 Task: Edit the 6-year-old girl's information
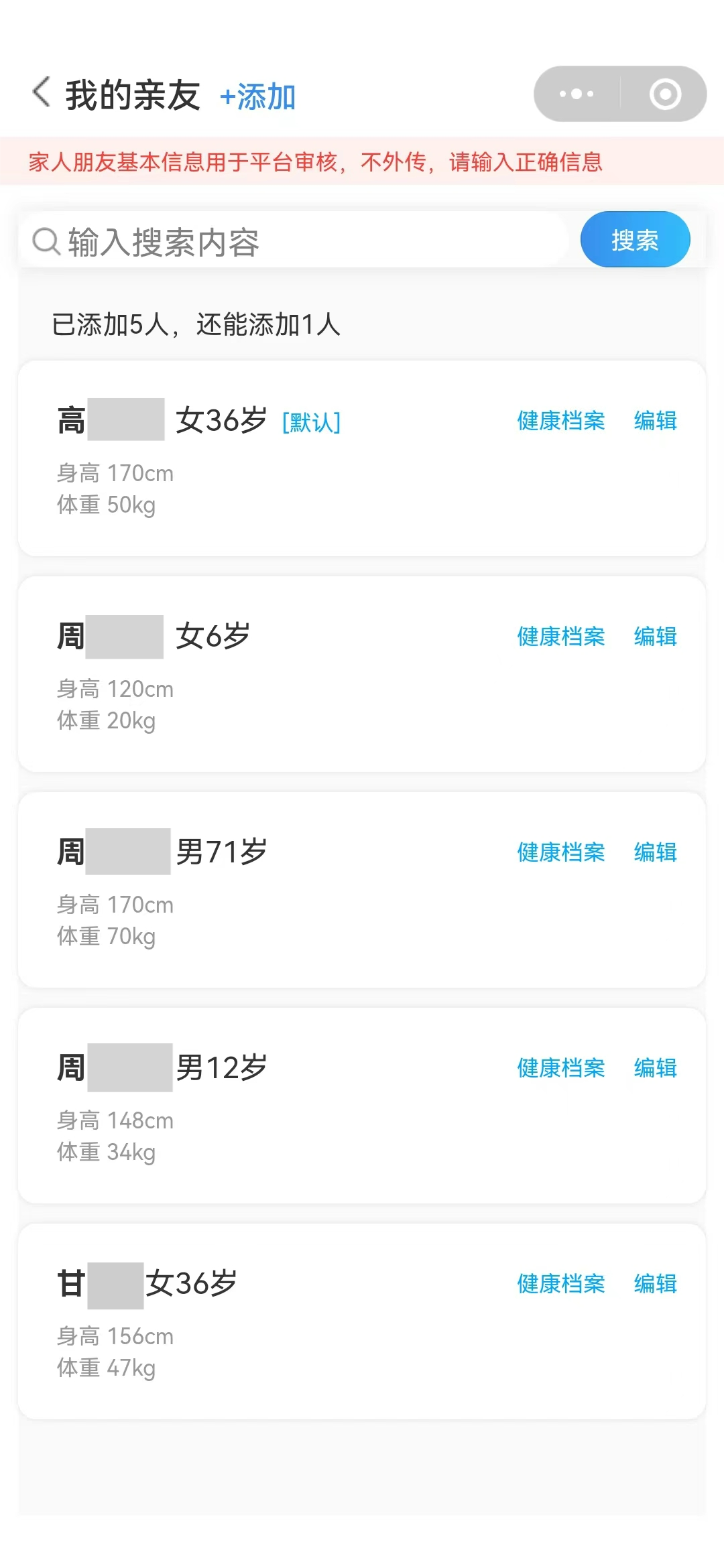[x=654, y=637]
